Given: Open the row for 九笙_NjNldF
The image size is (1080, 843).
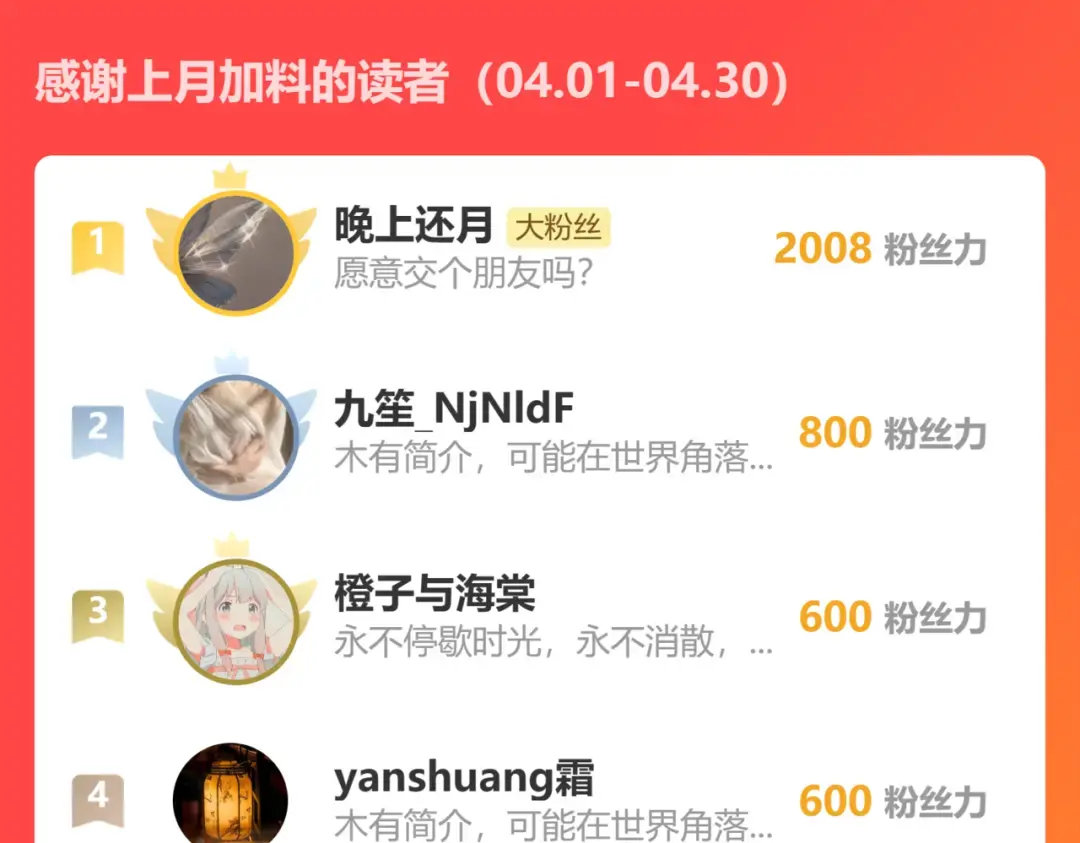Looking at the screenshot, I should click(540, 433).
